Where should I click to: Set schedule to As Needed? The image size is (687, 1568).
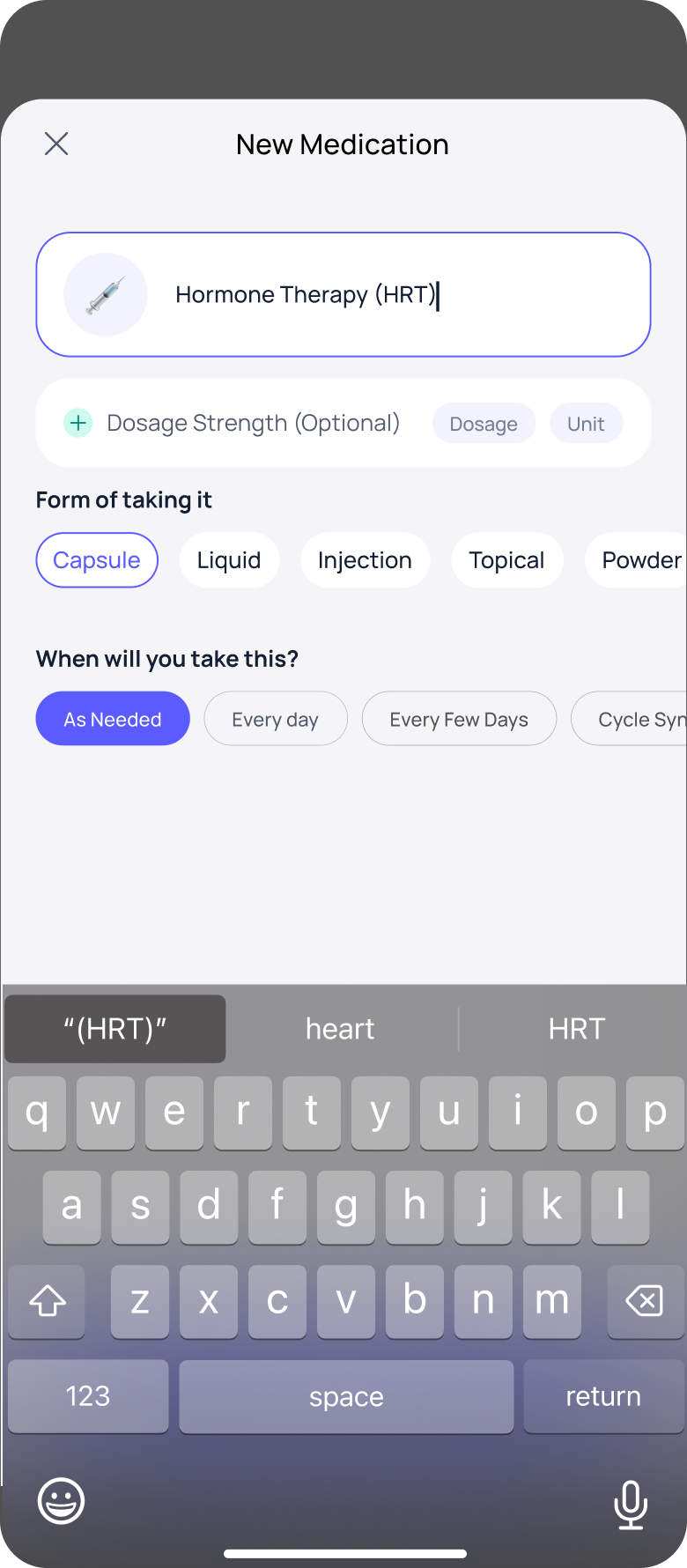click(113, 719)
